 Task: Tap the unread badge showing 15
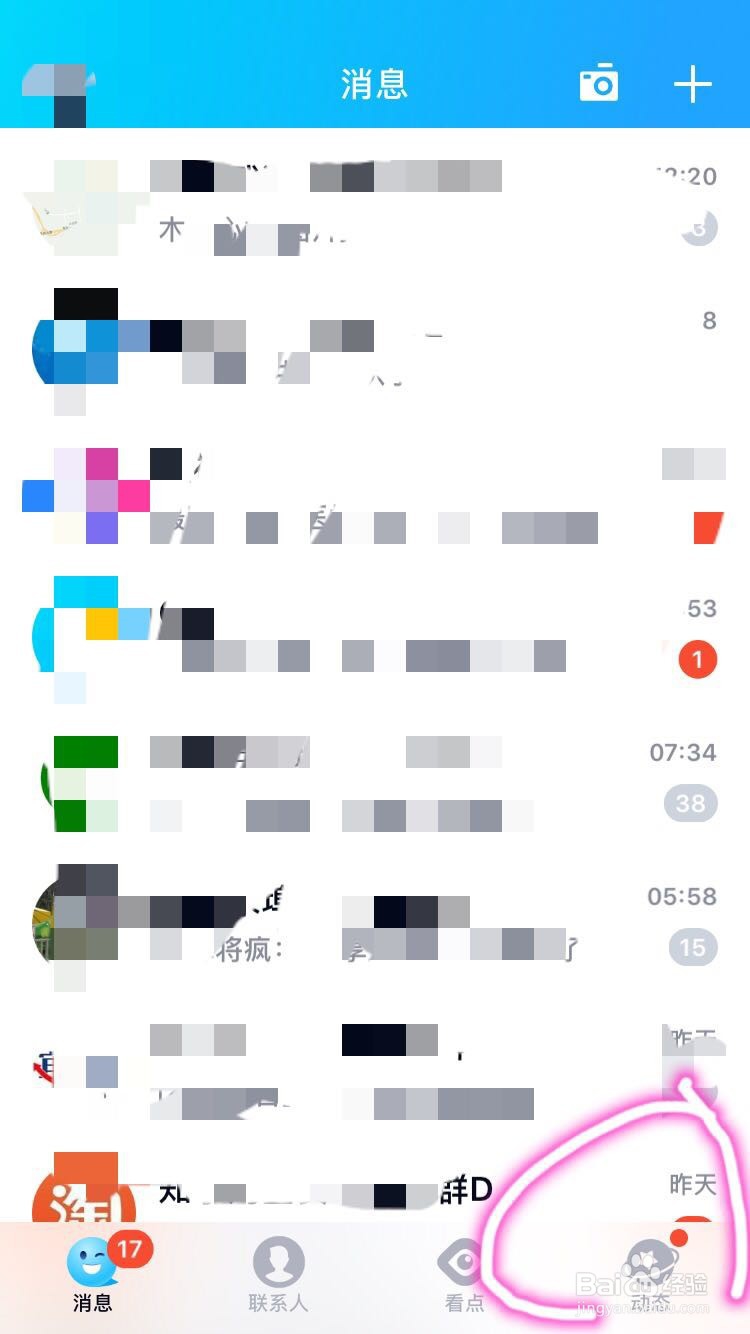tap(691, 947)
